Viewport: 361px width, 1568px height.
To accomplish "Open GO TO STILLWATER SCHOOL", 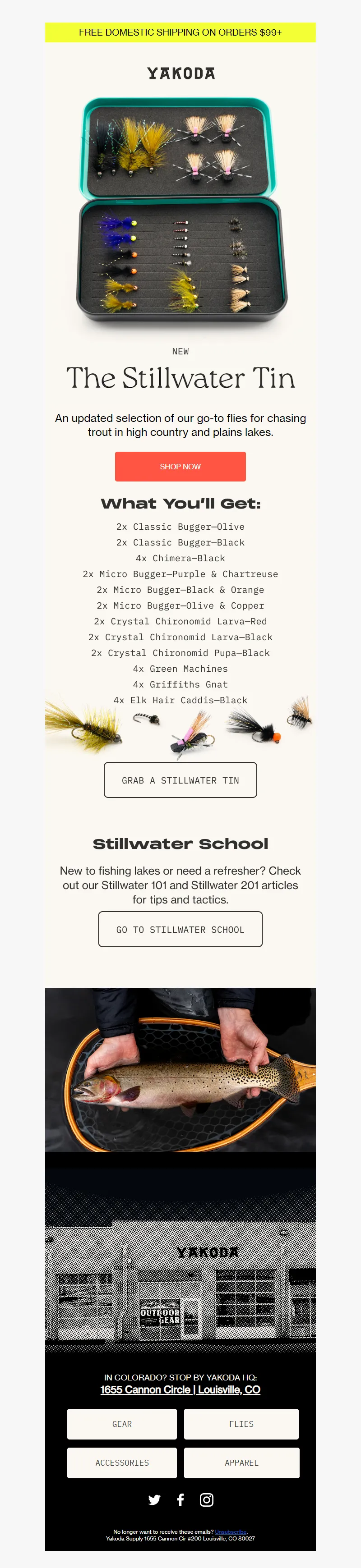I will [x=180, y=929].
